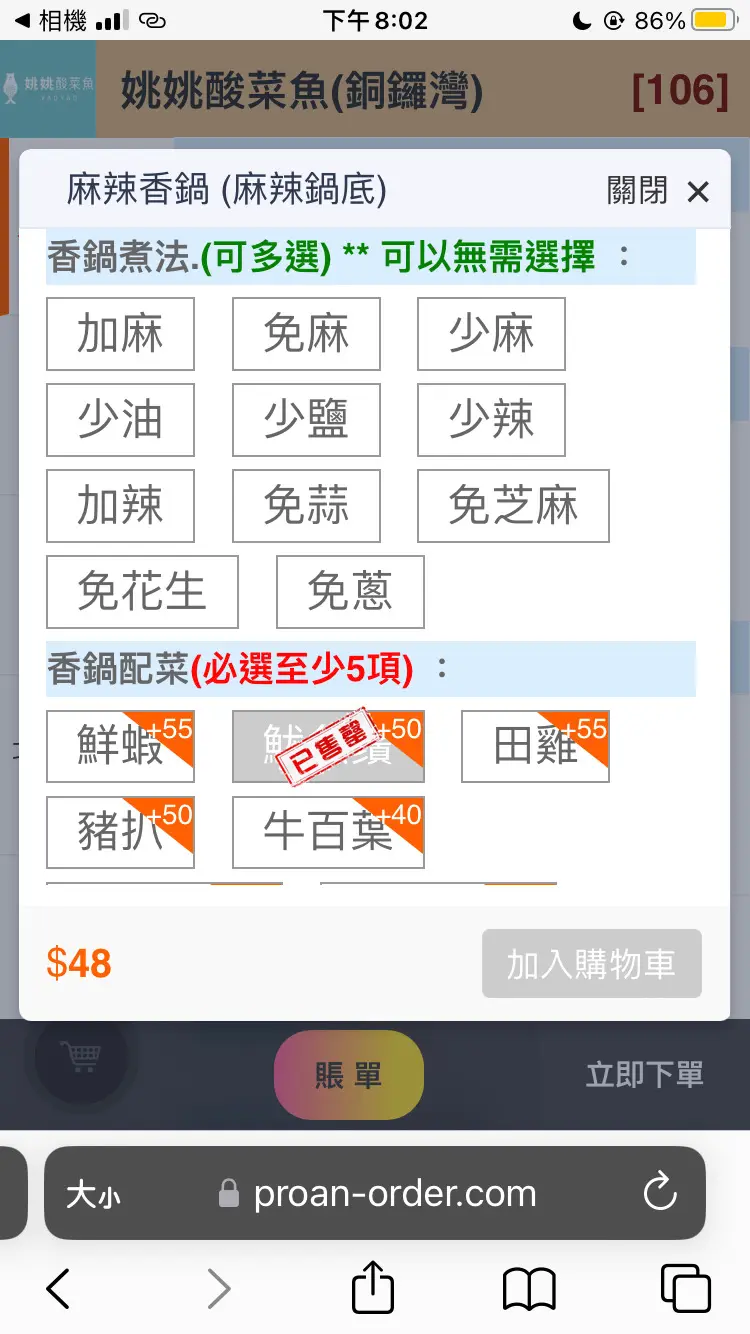Viewport: 750px width, 1334px height.
Task: Pick 免花生 to exclude peanuts
Action: (142, 592)
